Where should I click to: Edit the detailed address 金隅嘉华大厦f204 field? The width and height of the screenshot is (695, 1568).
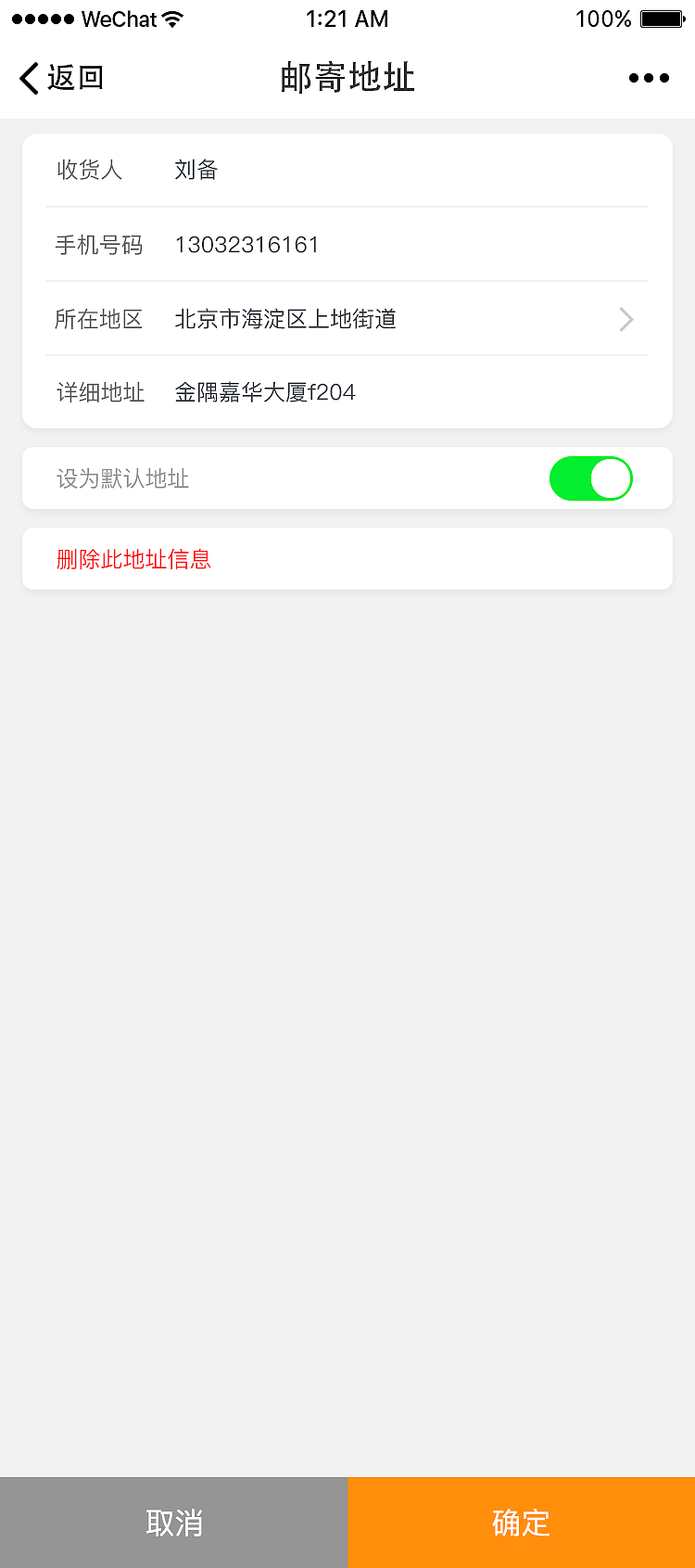point(265,392)
